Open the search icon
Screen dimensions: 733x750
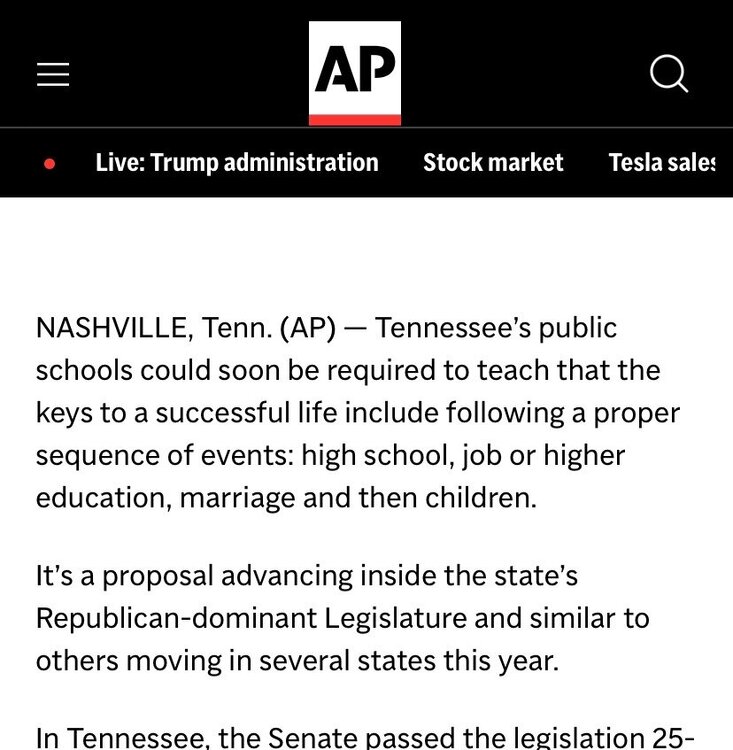point(668,74)
